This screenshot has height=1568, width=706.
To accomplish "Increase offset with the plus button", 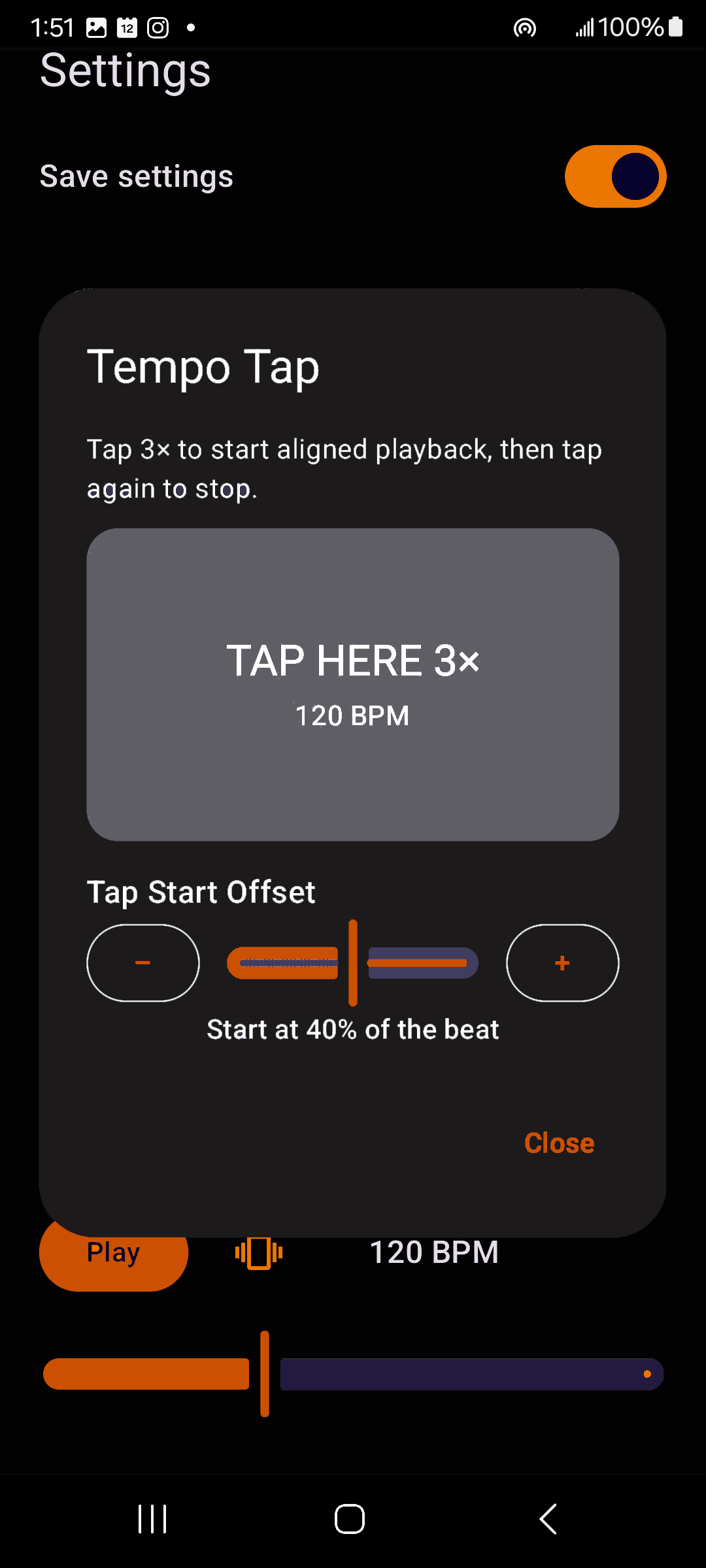I will (x=562, y=962).
